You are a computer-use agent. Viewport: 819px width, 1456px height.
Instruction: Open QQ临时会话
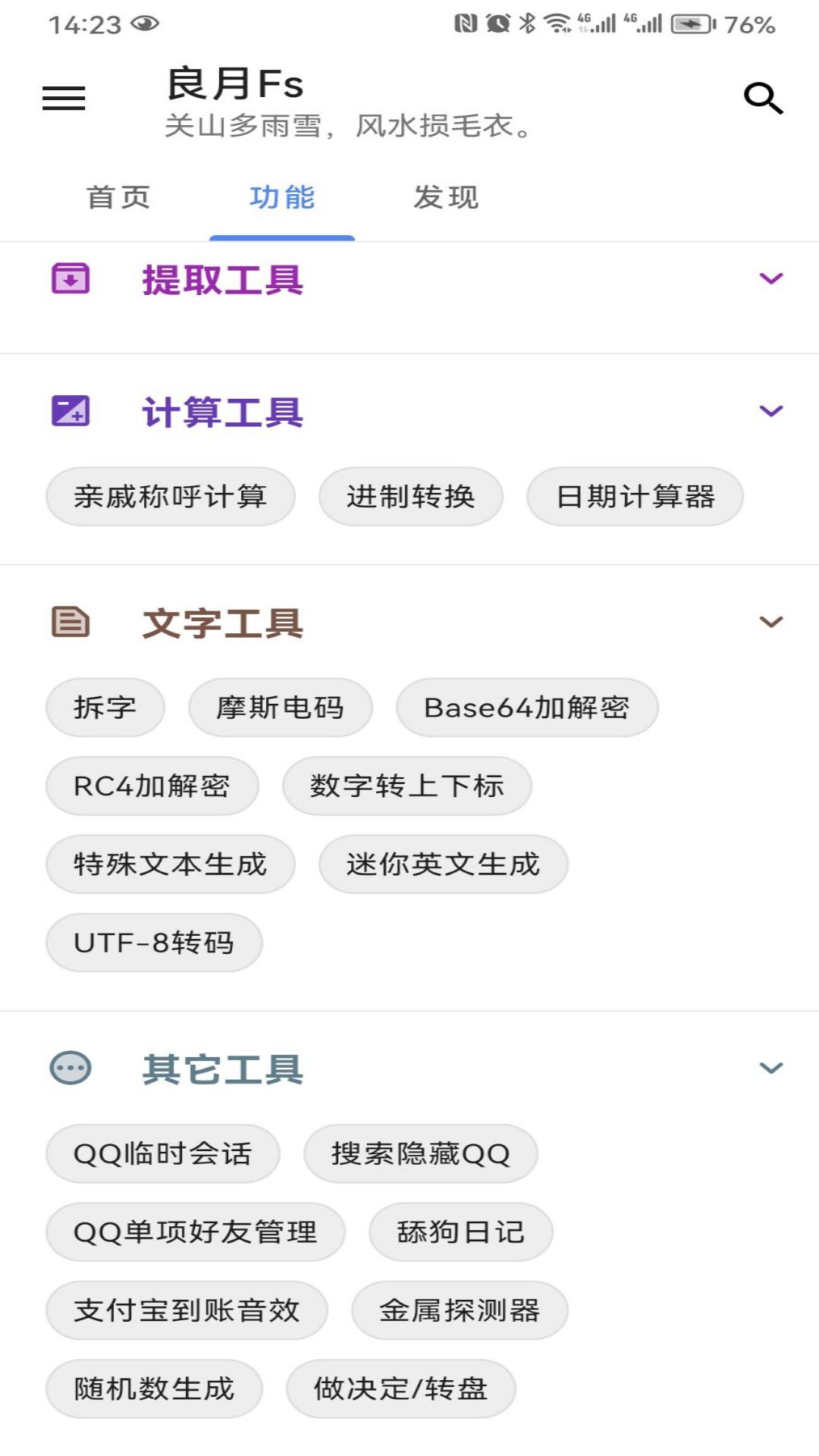click(163, 1154)
